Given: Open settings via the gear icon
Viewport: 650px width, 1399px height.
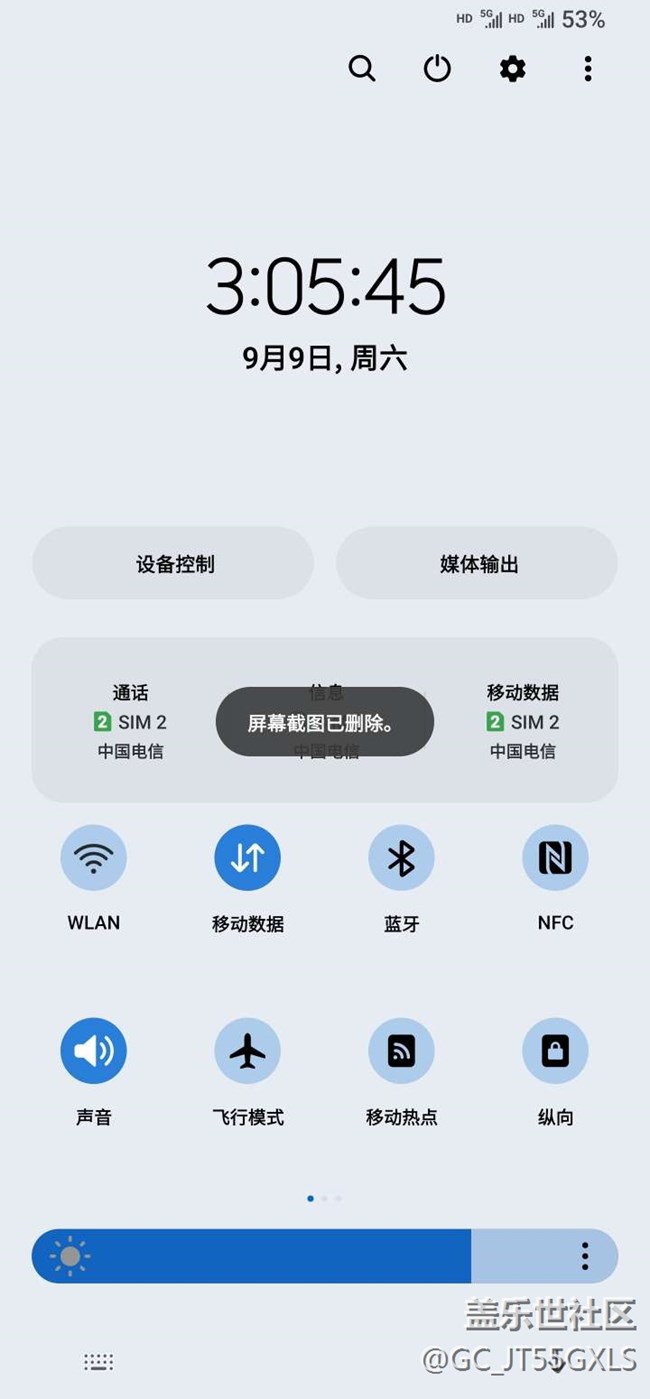Looking at the screenshot, I should tap(512, 68).
